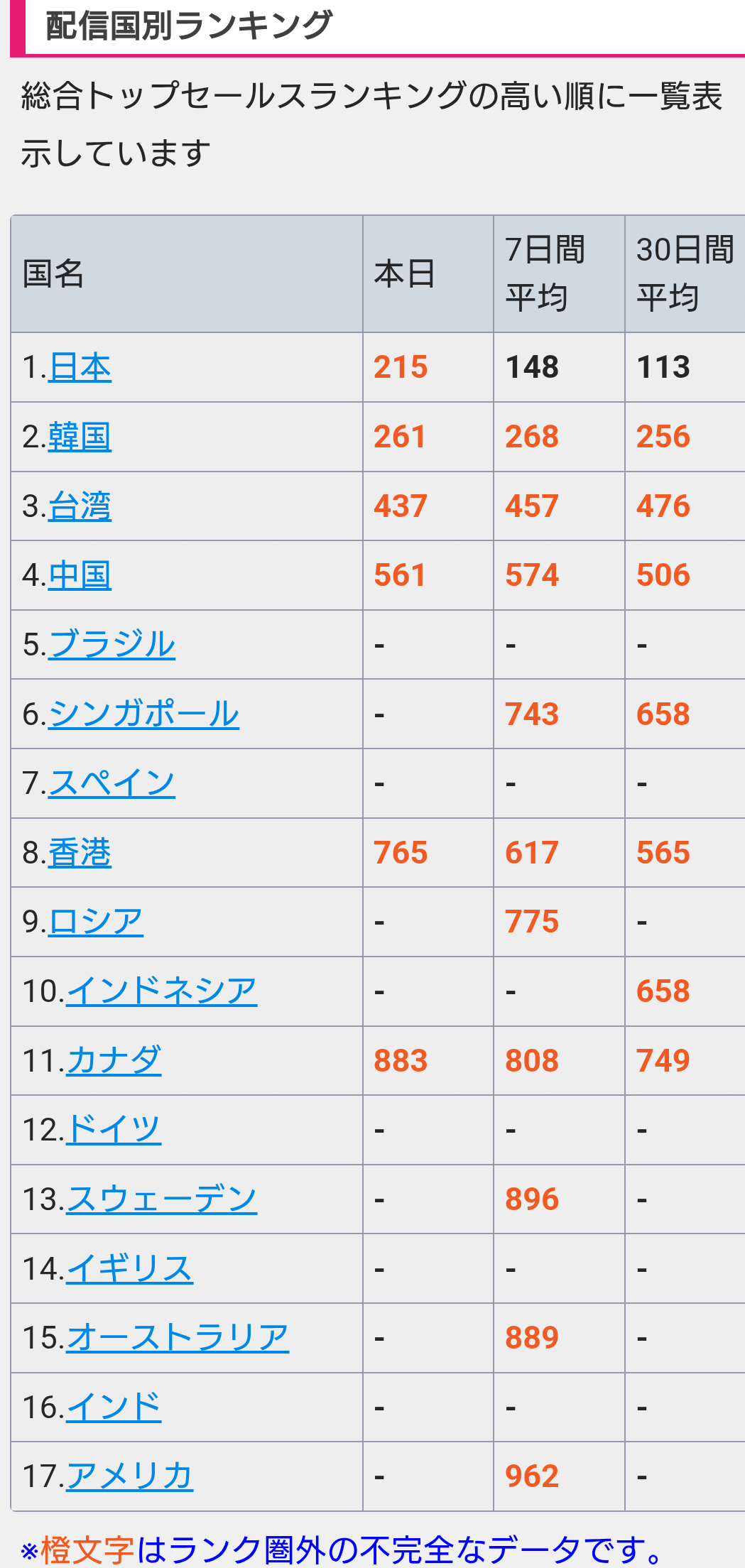Tap the インドネシア link
This screenshot has width=745, height=1568.
pos(161,991)
